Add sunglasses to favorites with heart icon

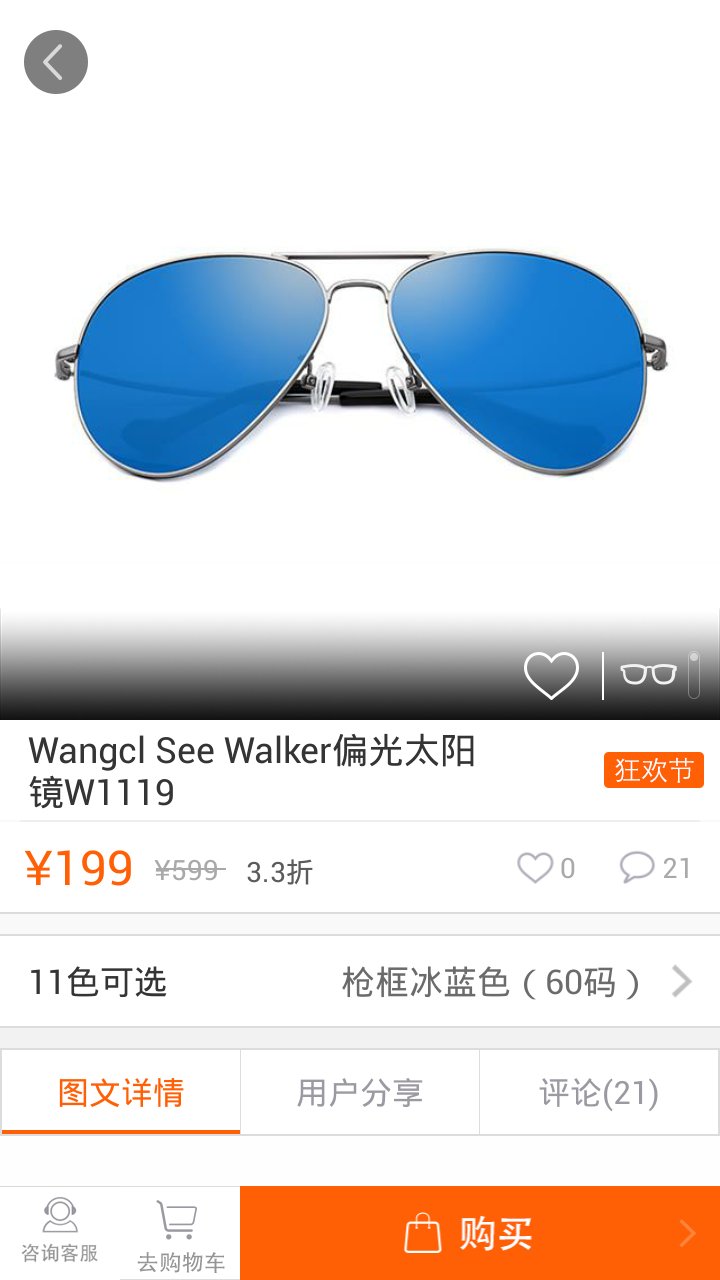(x=551, y=675)
